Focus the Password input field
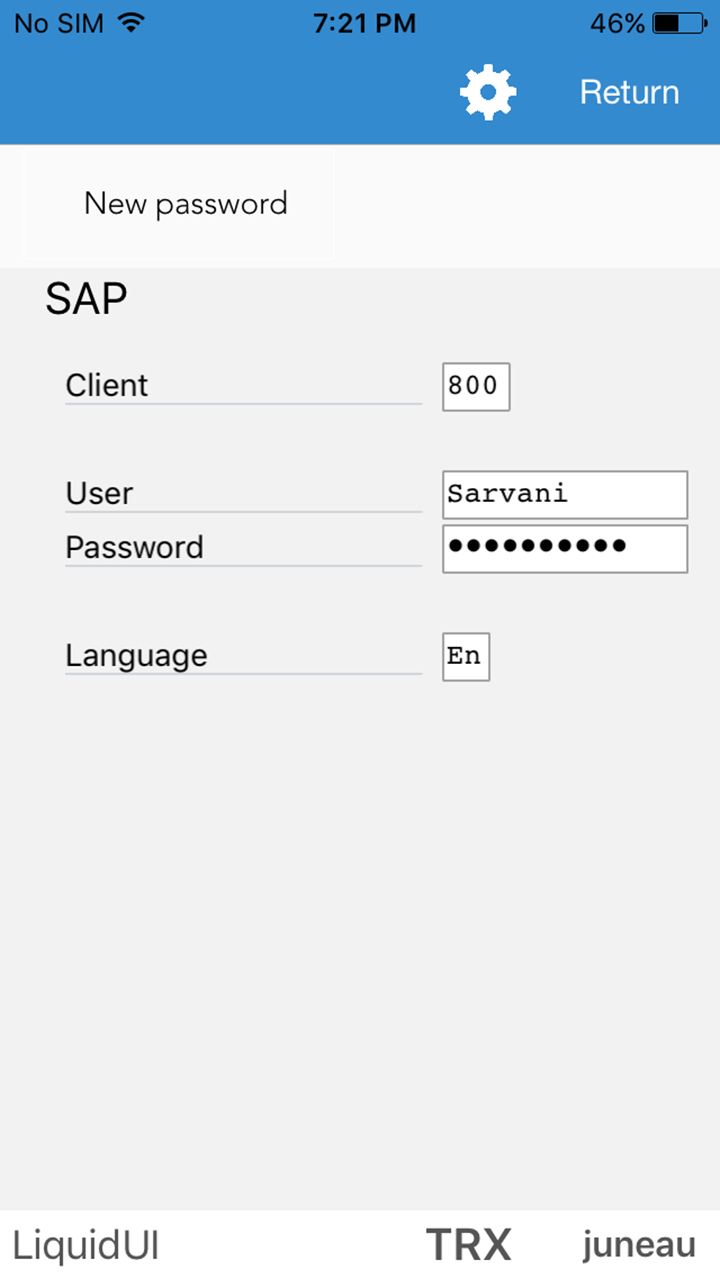Image resolution: width=720 pixels, height=1278 pixels. (565, 548)
